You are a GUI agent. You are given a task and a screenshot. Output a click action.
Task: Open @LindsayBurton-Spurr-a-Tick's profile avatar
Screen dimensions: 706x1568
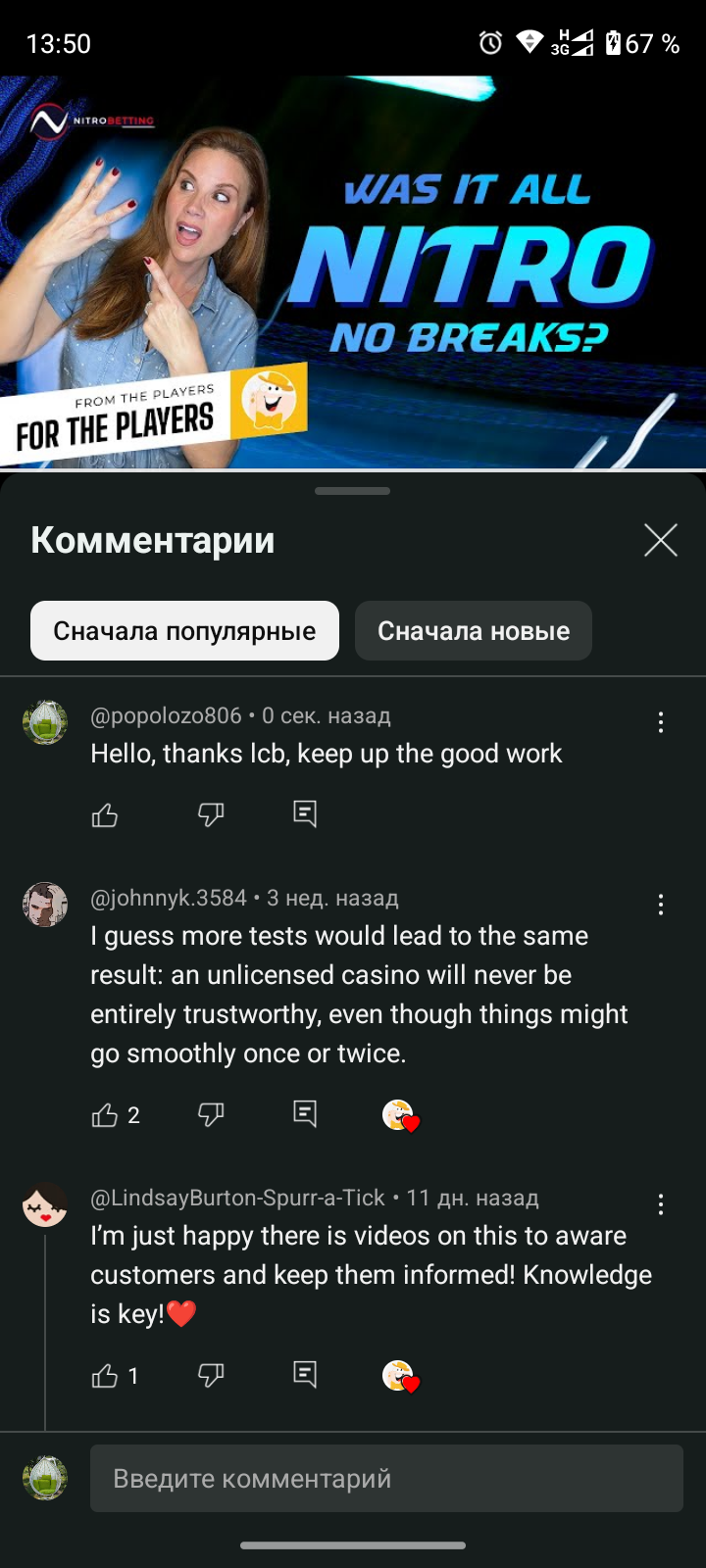coord(45,1204)
